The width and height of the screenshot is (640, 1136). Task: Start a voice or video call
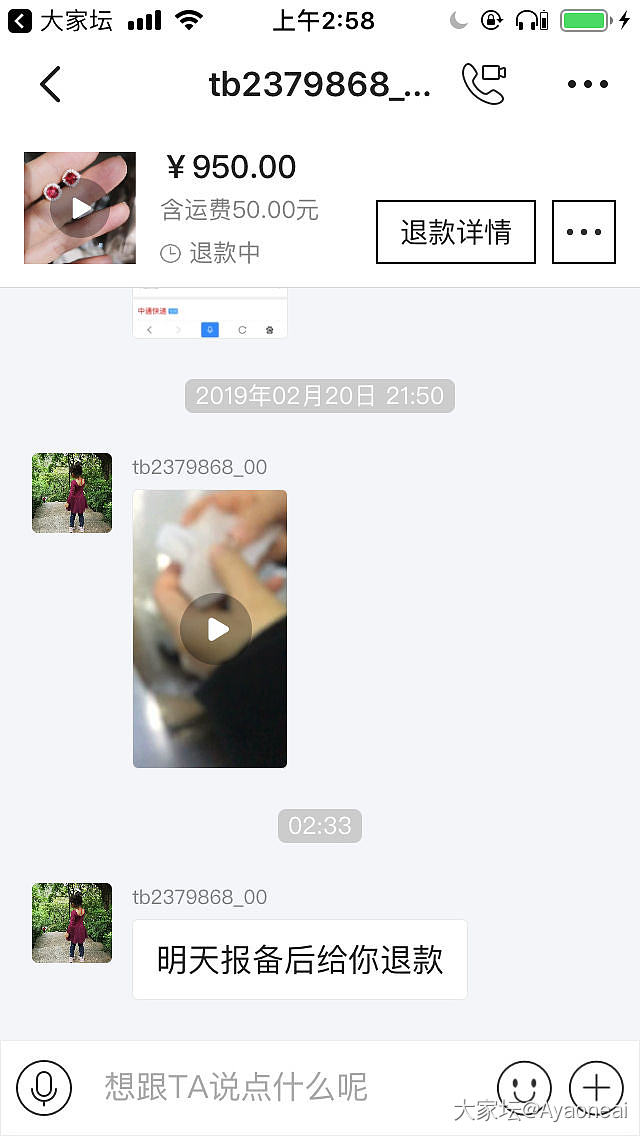tap(483, 84)
